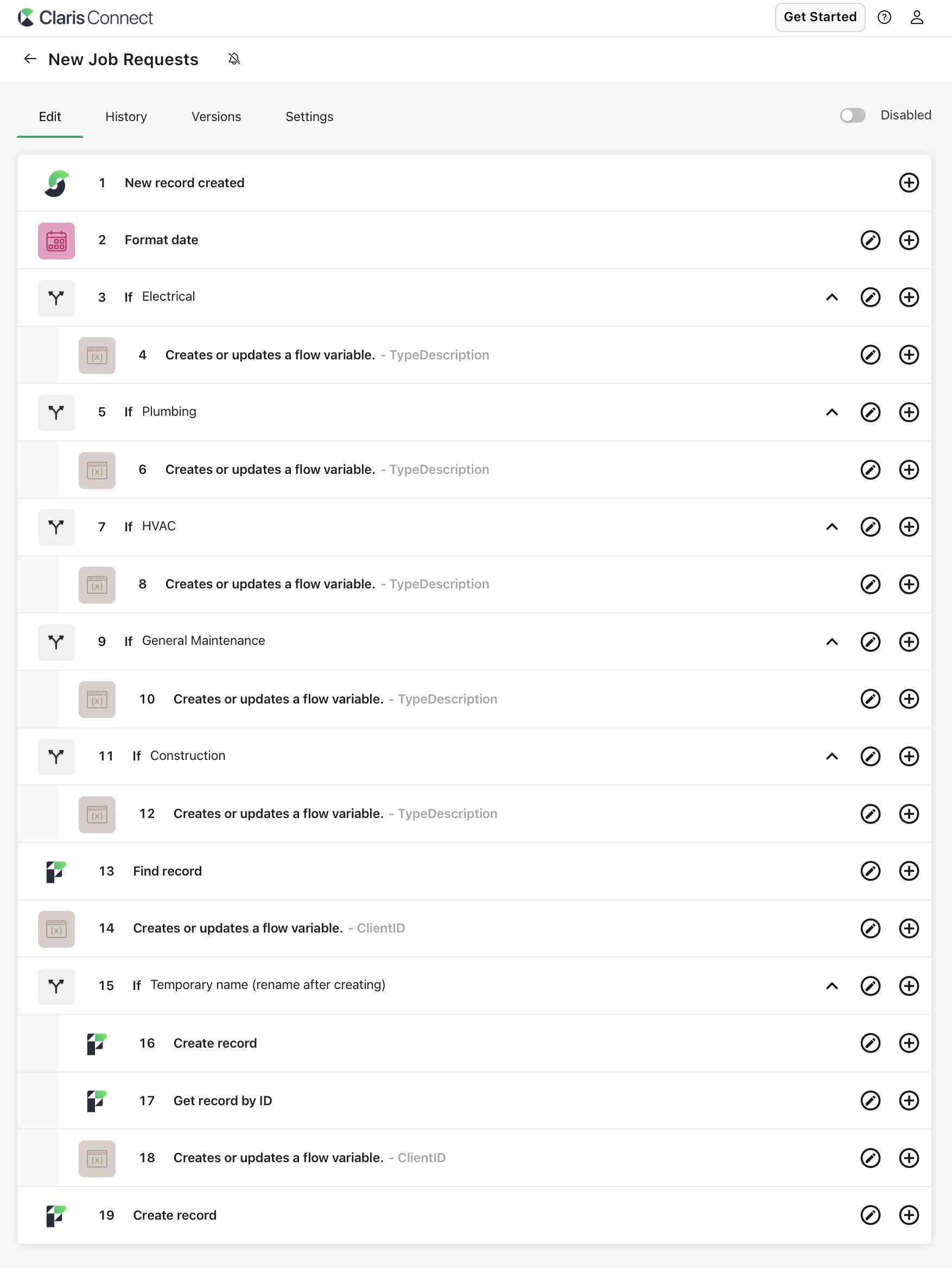Screen dimensions: 952x1268
Task: Switch to the History tab
Action: (126, 116)
